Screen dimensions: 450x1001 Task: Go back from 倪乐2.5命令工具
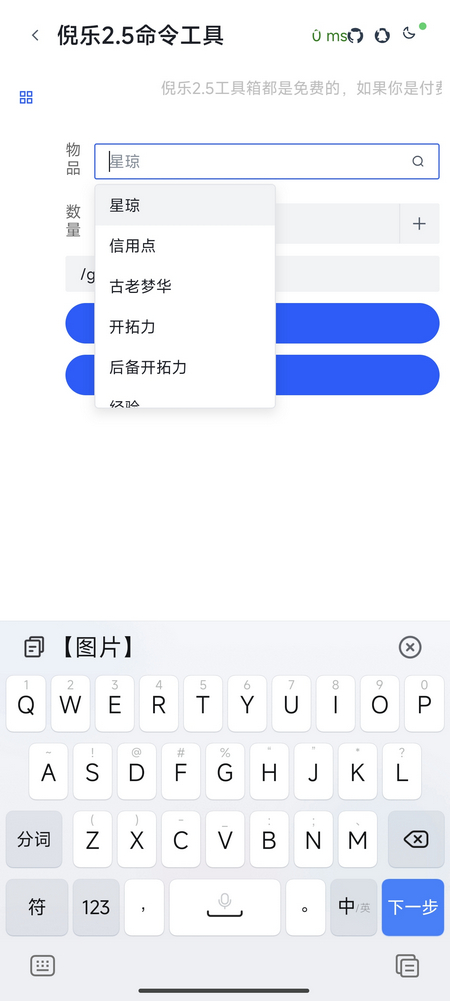click(35, 35)
